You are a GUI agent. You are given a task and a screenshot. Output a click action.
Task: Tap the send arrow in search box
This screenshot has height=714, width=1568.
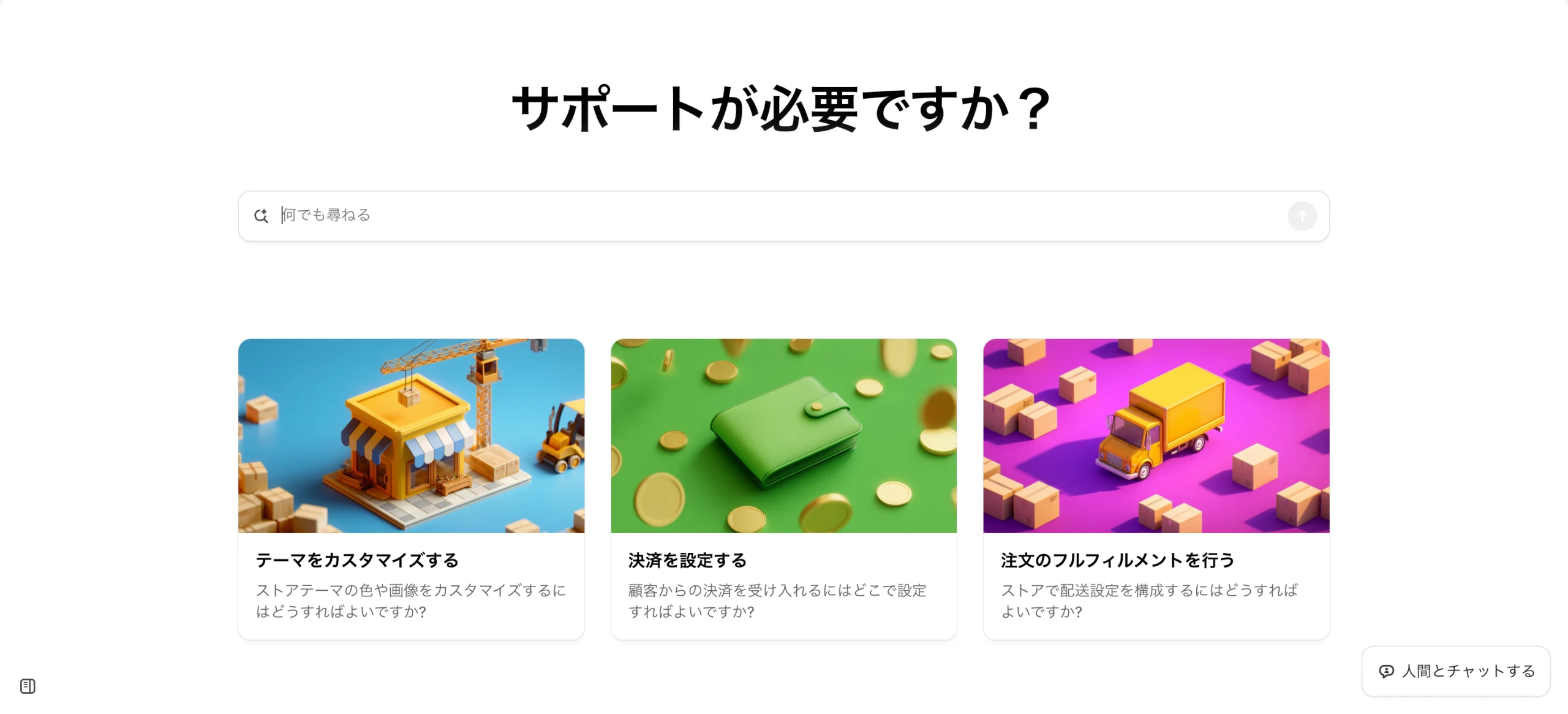point(1302,216)
